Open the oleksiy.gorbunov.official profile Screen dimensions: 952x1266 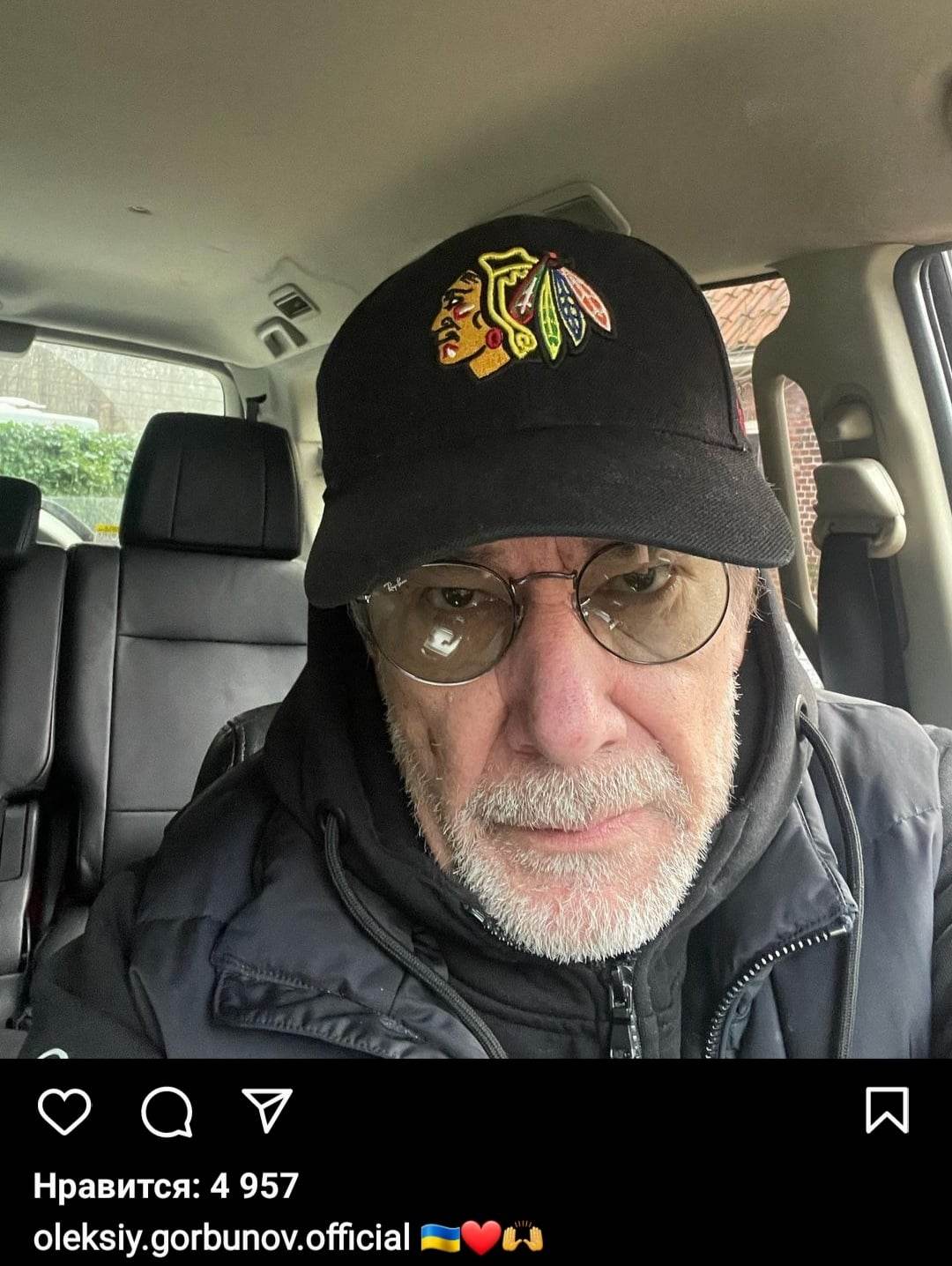[221, 1238]
